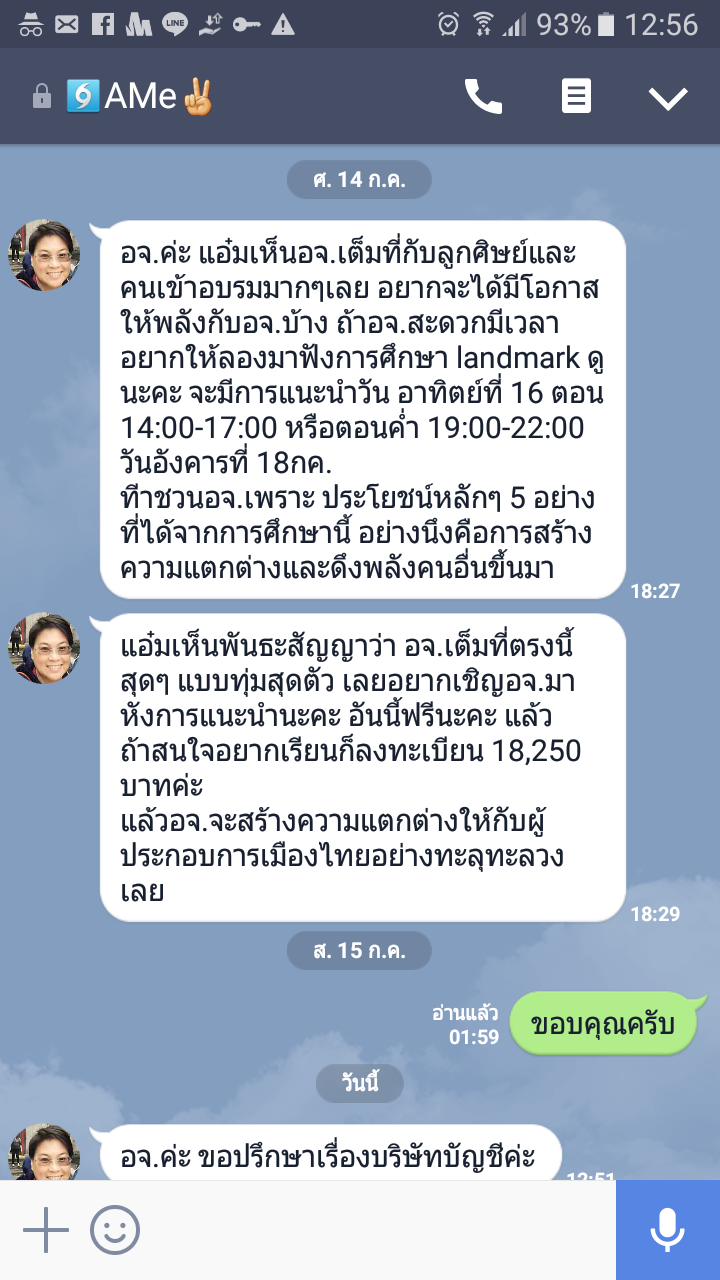This screenshot has height=1280, width=720.
Task: Open the chat notes icon
Action: pyautogui.click(x=576, y=97)
